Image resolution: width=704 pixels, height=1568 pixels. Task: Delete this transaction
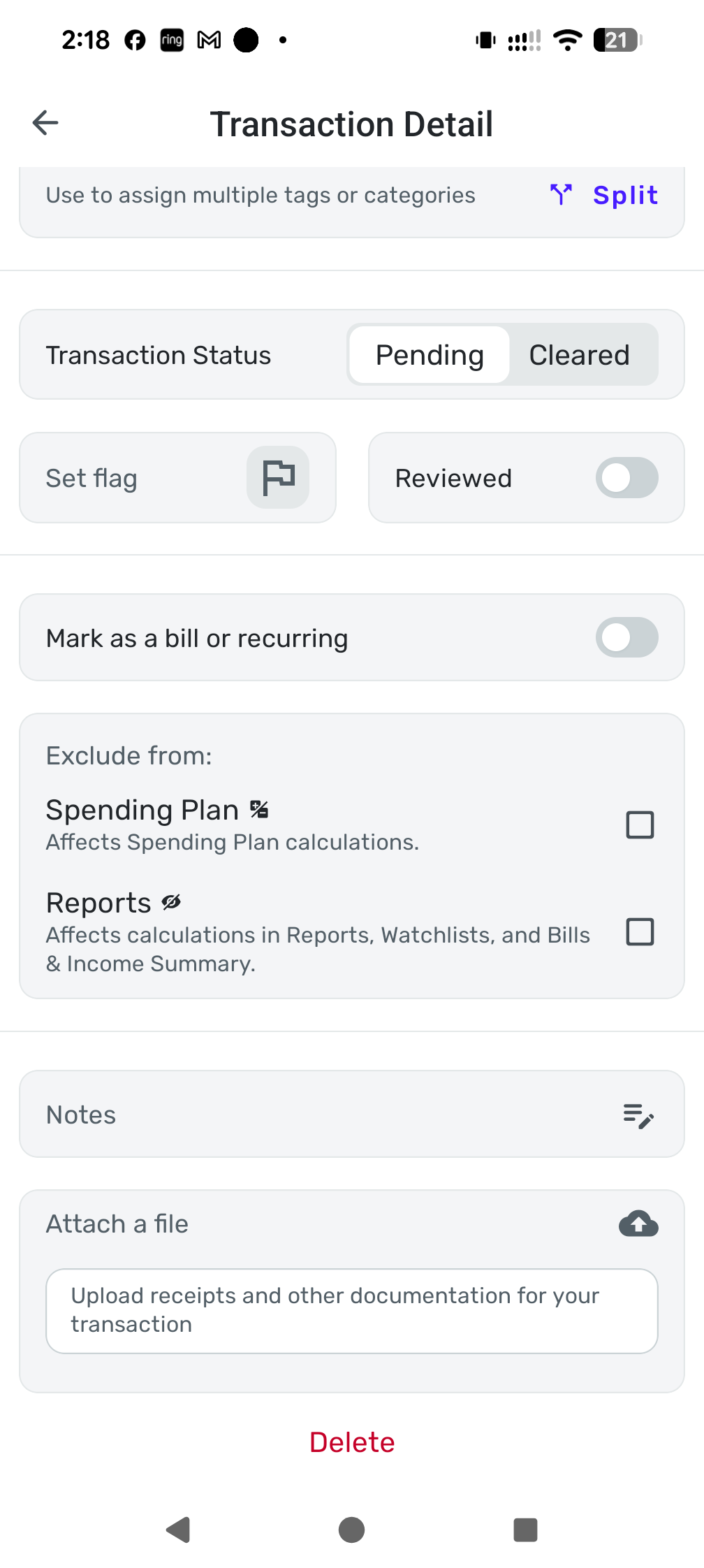[x=352, y=1442]
